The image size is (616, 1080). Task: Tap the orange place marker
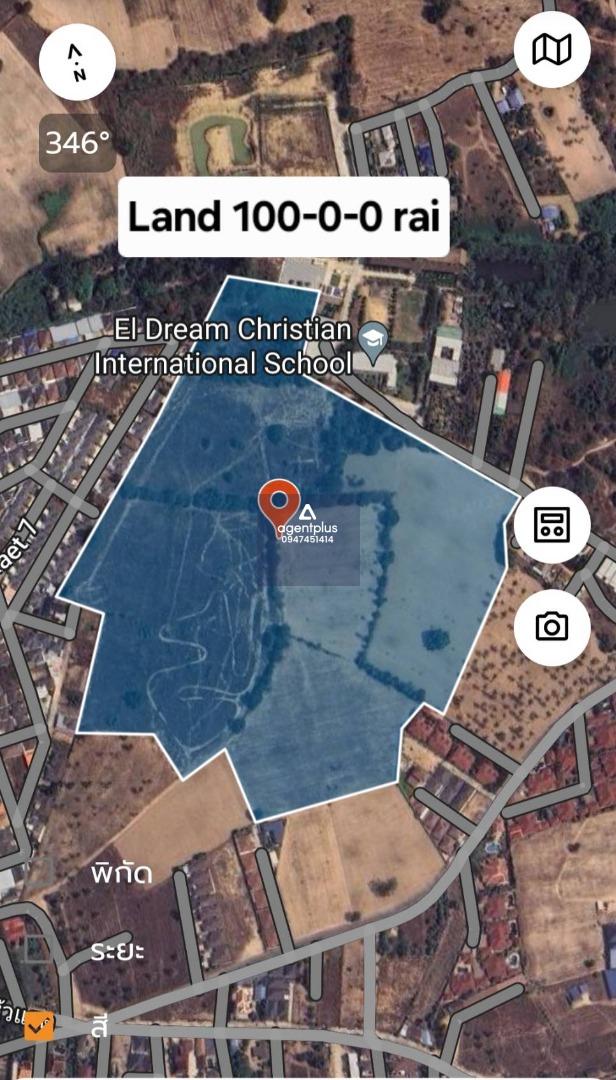coord(39,1027)
